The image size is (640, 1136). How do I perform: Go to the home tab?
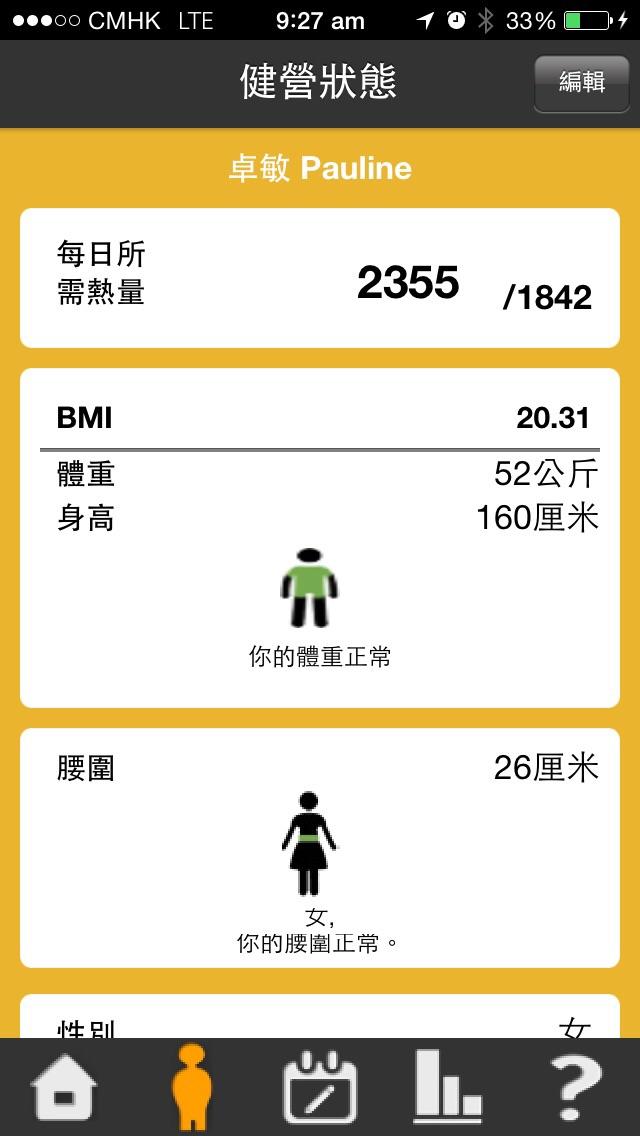[x=64, y=1087]
